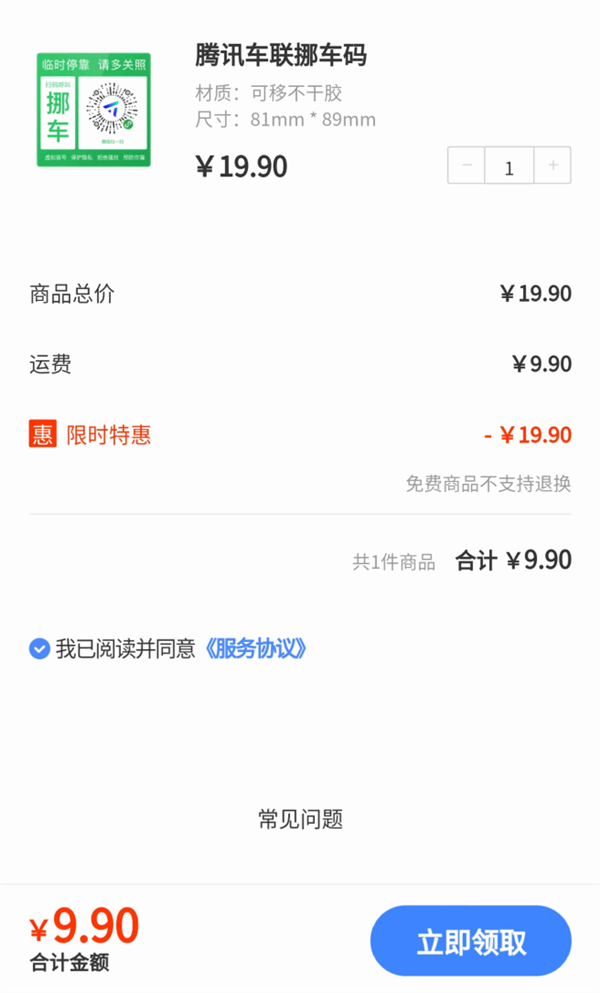Screen dimensions: 600x993
Task: Open 常见问题 section
Action: [300, 820]
